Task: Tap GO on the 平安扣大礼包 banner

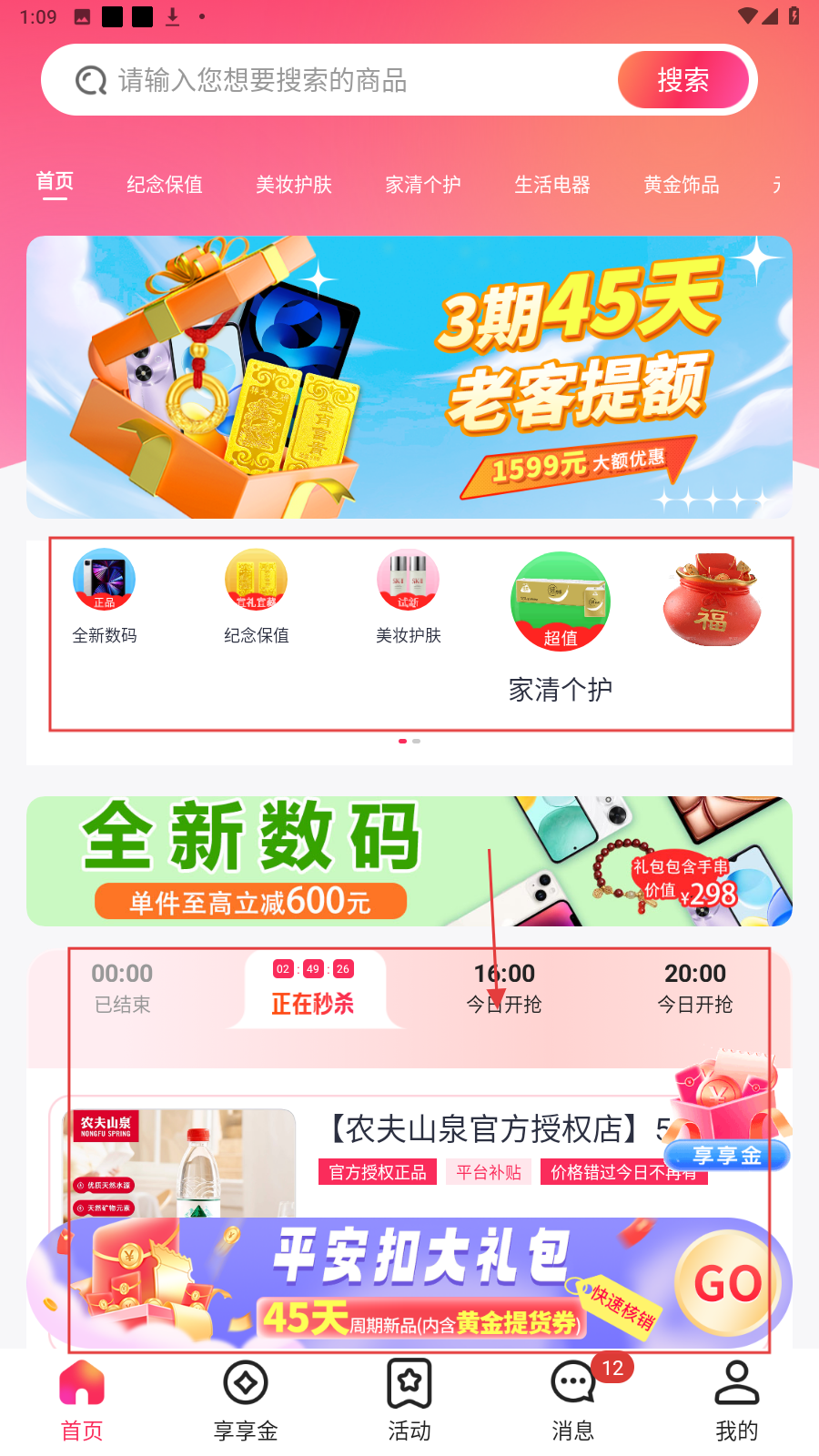Action: coord(727,1283)
